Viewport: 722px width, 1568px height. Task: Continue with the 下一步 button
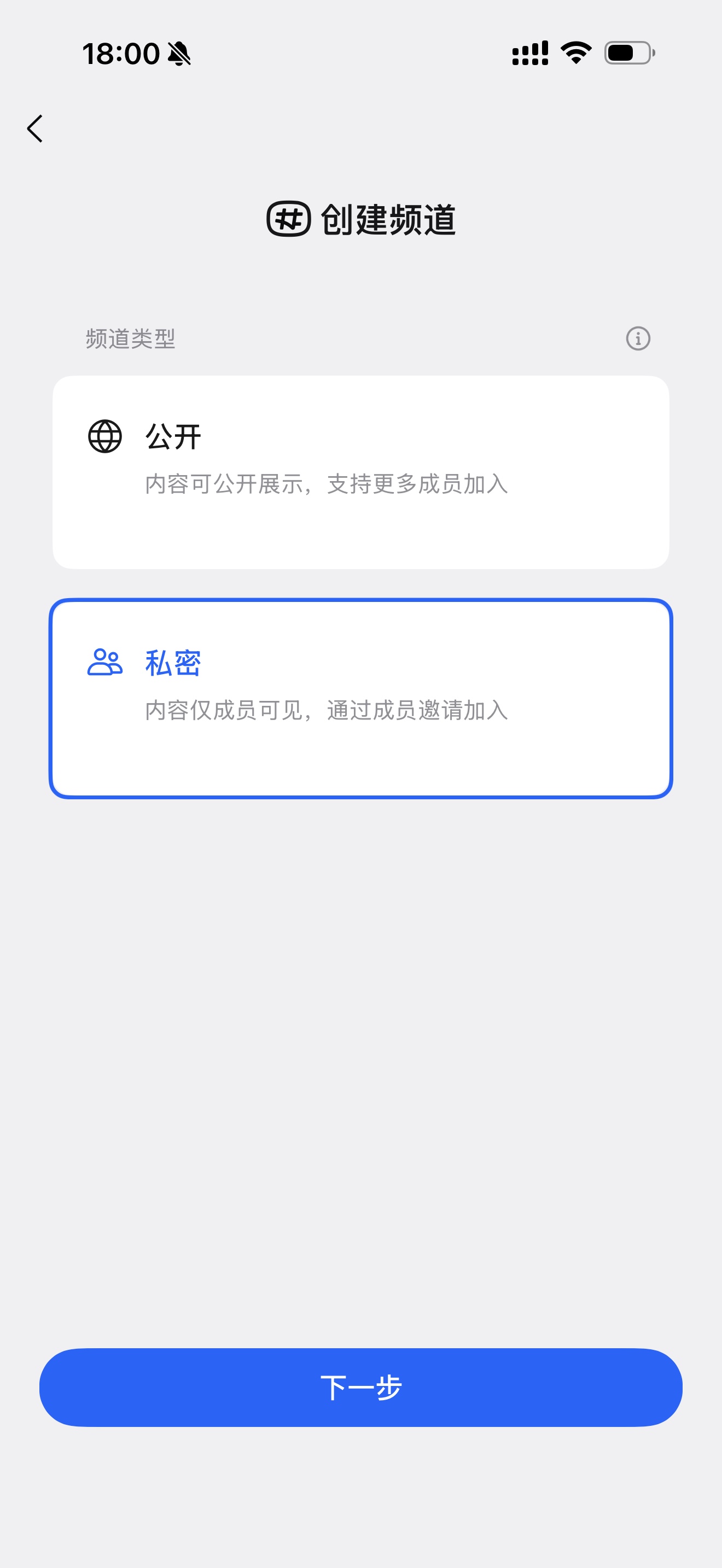360,1387
